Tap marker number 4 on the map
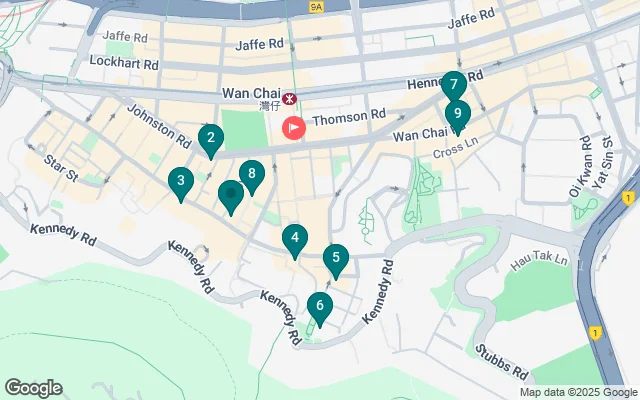Image resolution: width=640 pixels, height=400 pixels. 294,239
